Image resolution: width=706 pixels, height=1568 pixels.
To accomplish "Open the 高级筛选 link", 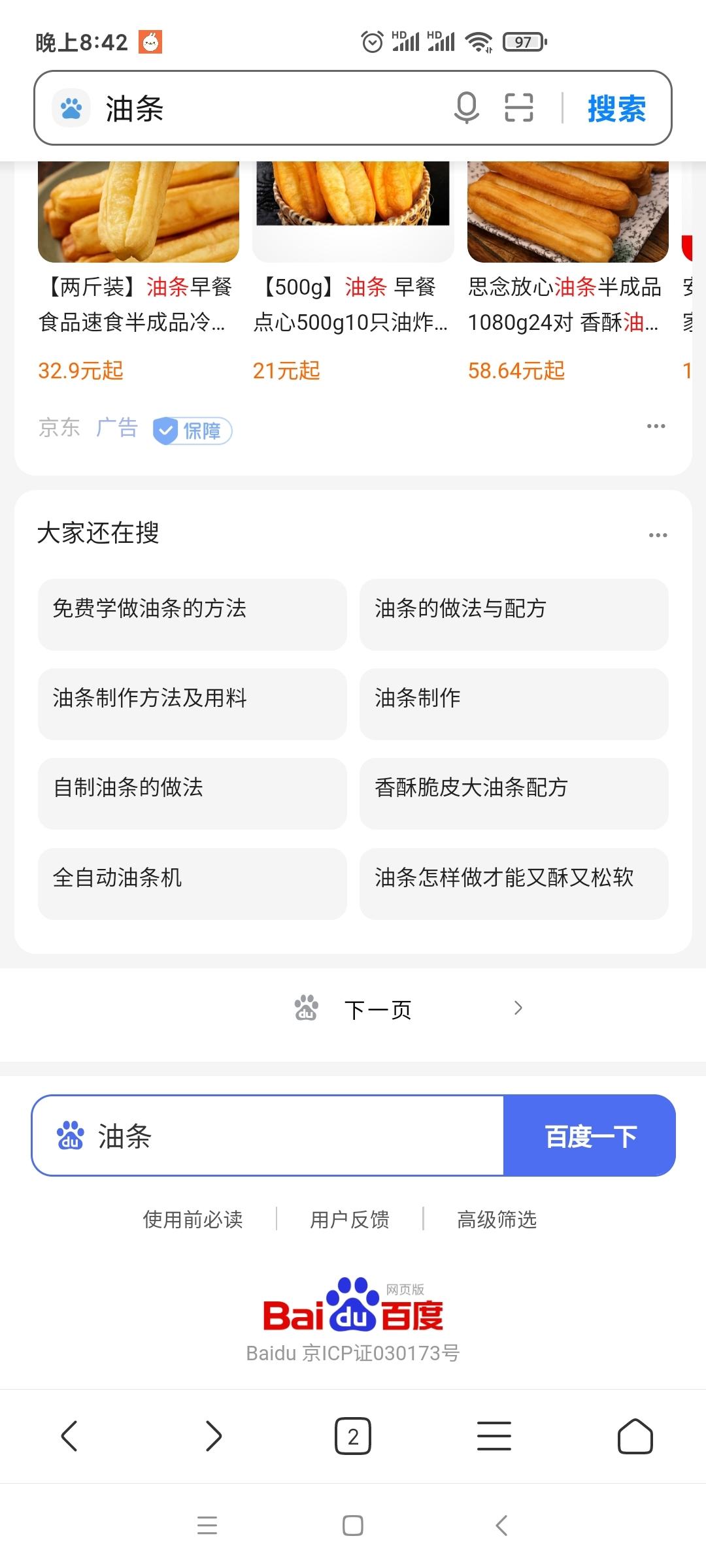I will coord(497,1219).
